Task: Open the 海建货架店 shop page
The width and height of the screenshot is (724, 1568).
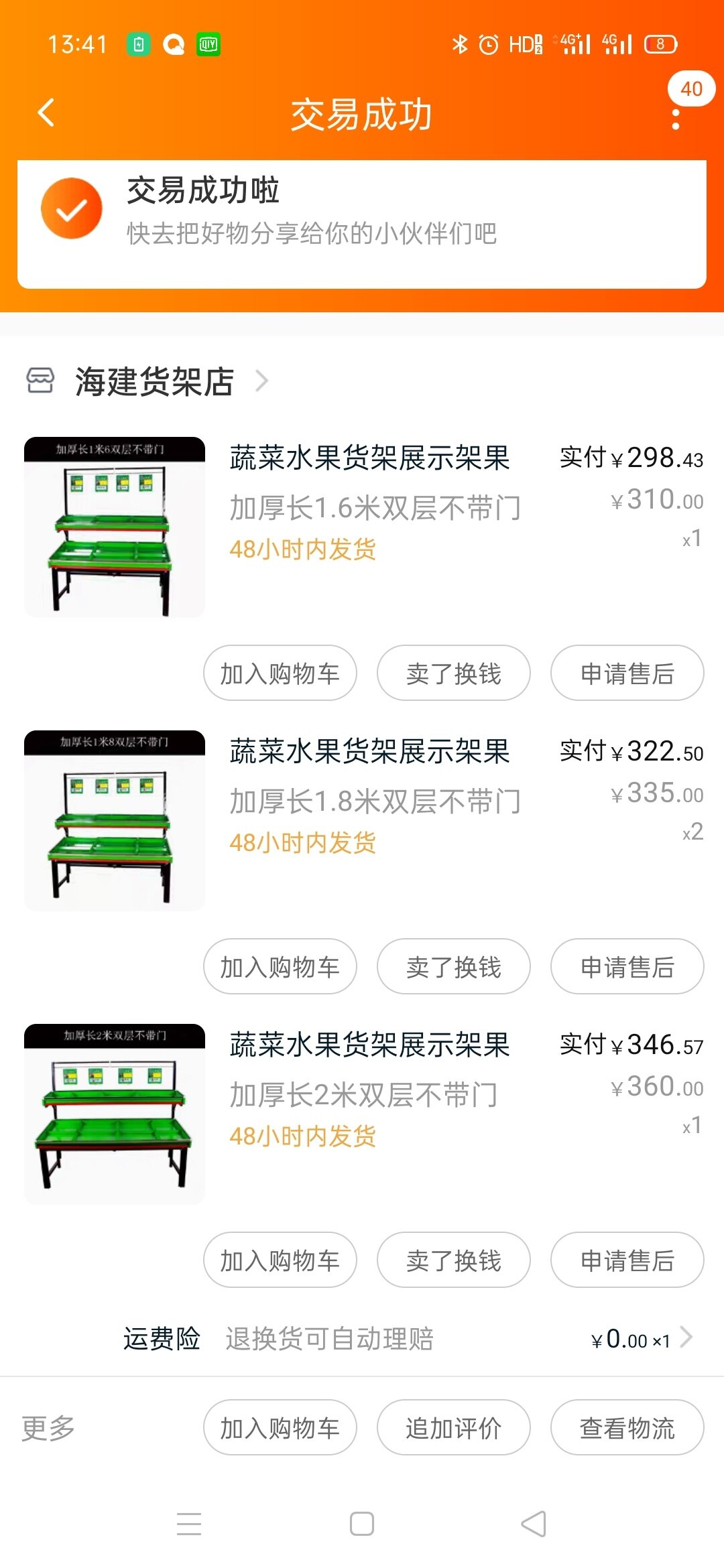Action: 154,382
